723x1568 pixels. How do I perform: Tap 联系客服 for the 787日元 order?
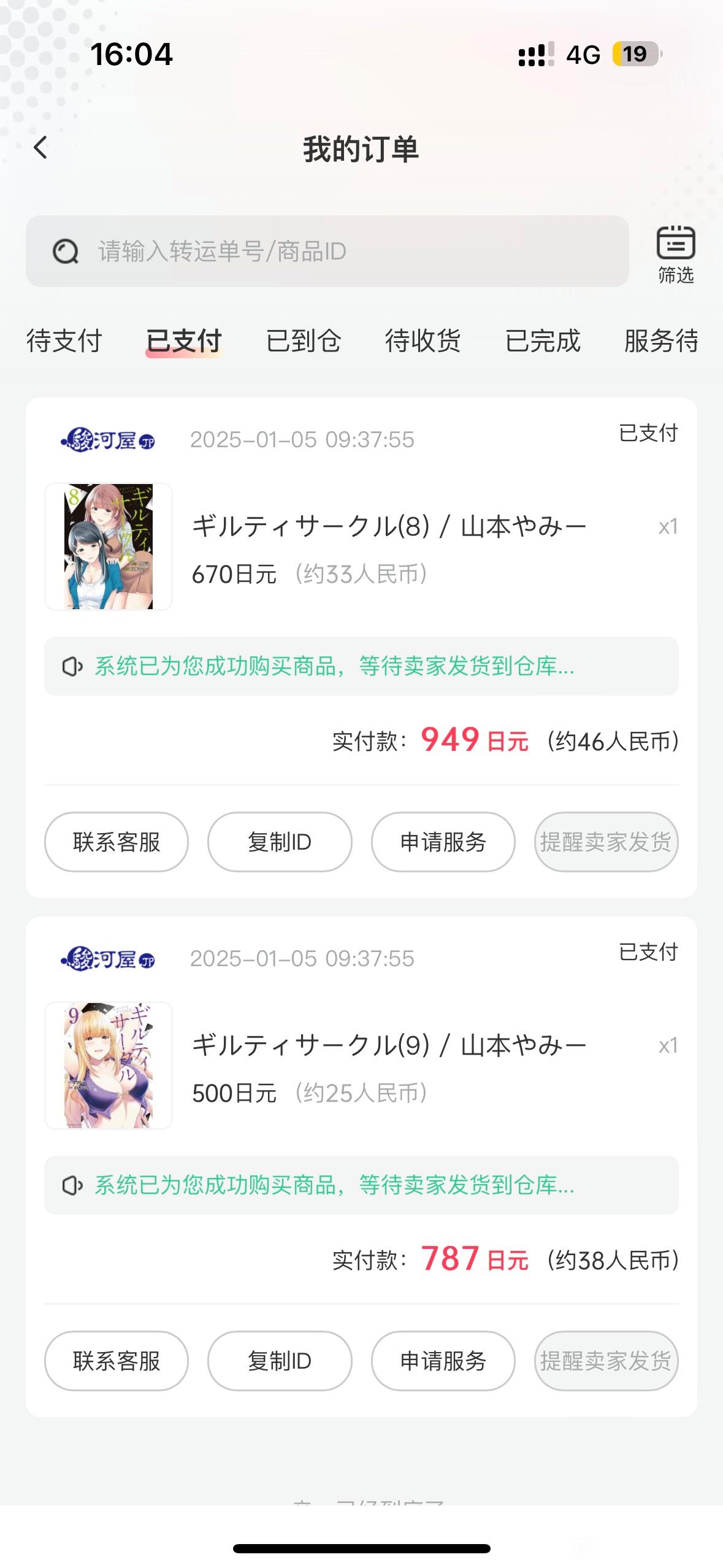pyautogui.click(x=117, y=1361)
